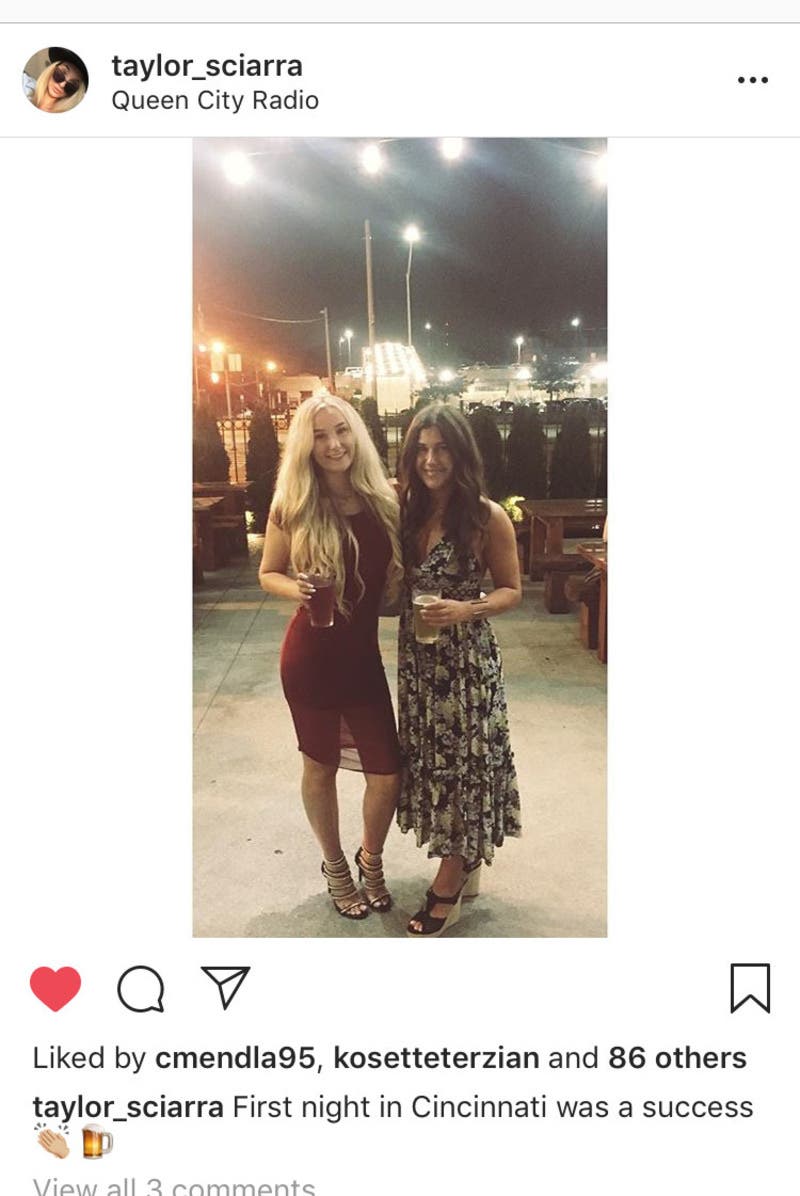Save the post with the bookmark icon

(750, 988)
